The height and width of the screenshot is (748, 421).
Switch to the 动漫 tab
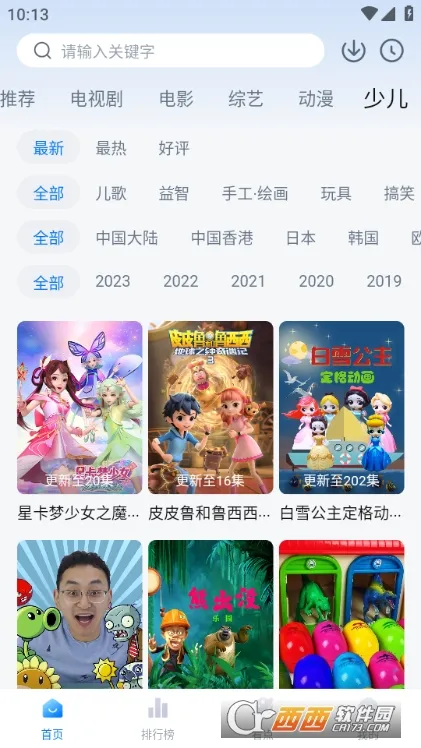coord(316,99)
